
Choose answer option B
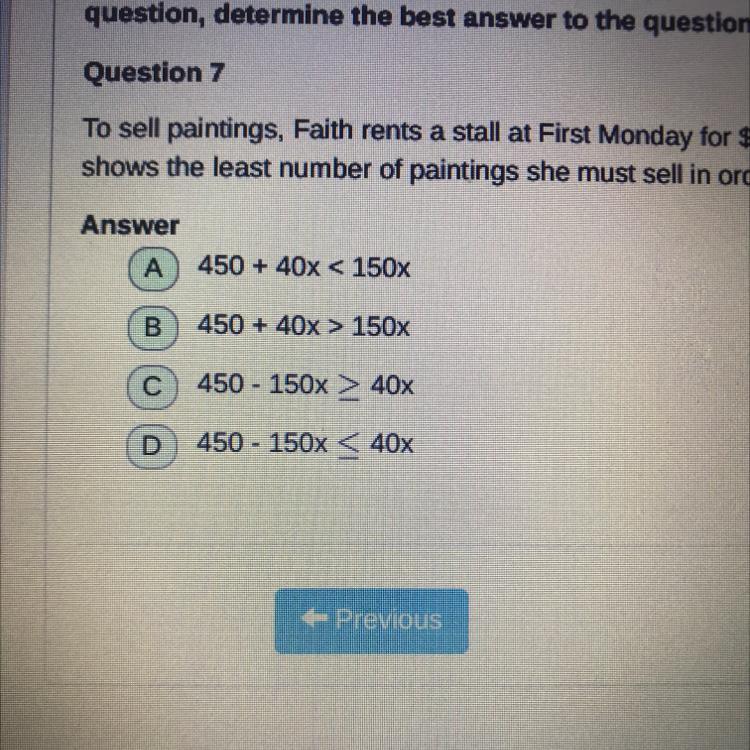(x=152, y=326)
